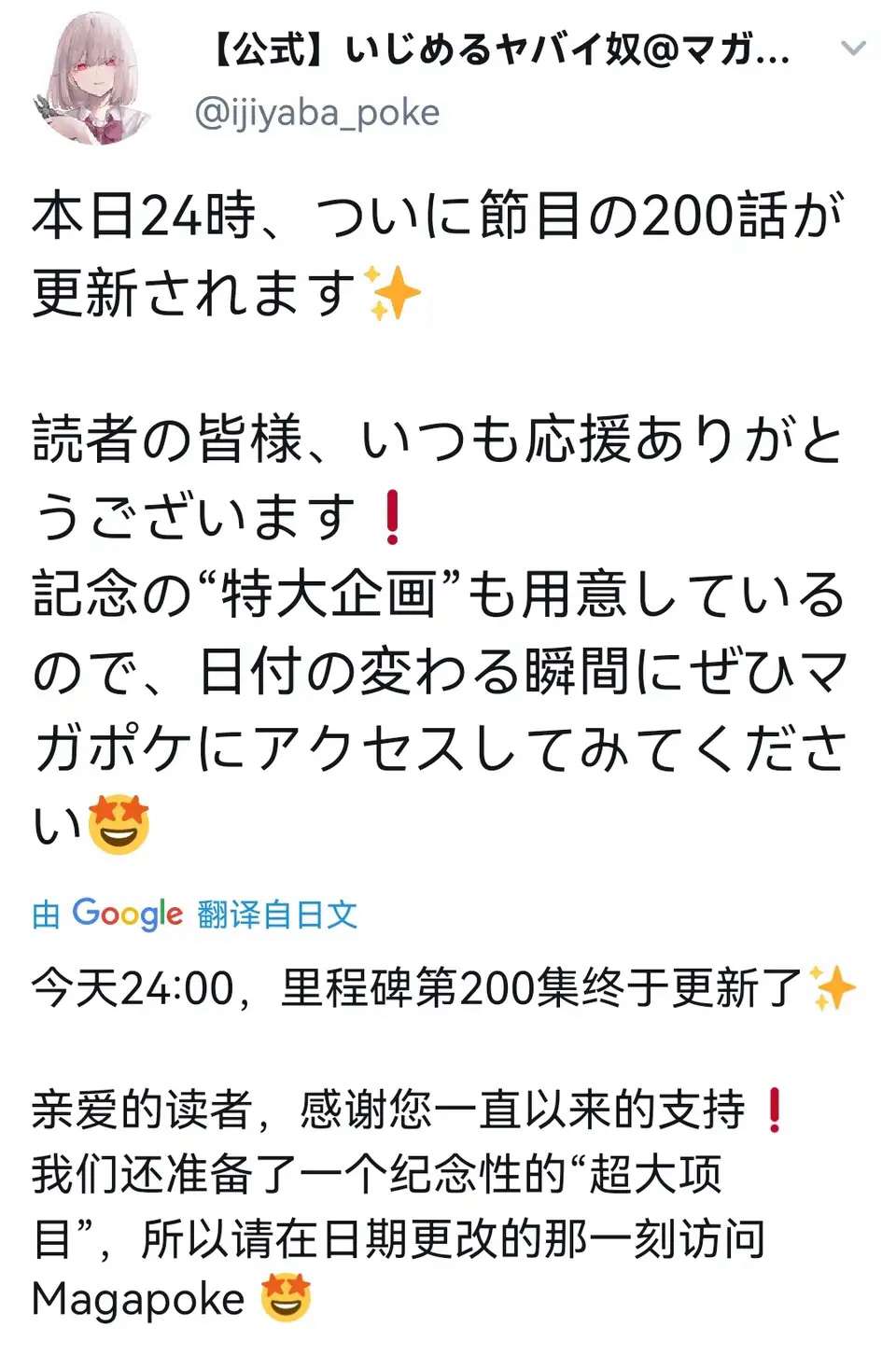Open the ijiyaba_poke profile avatar
The height and width of the screenshot is (1355, 896).
(96, 78)
